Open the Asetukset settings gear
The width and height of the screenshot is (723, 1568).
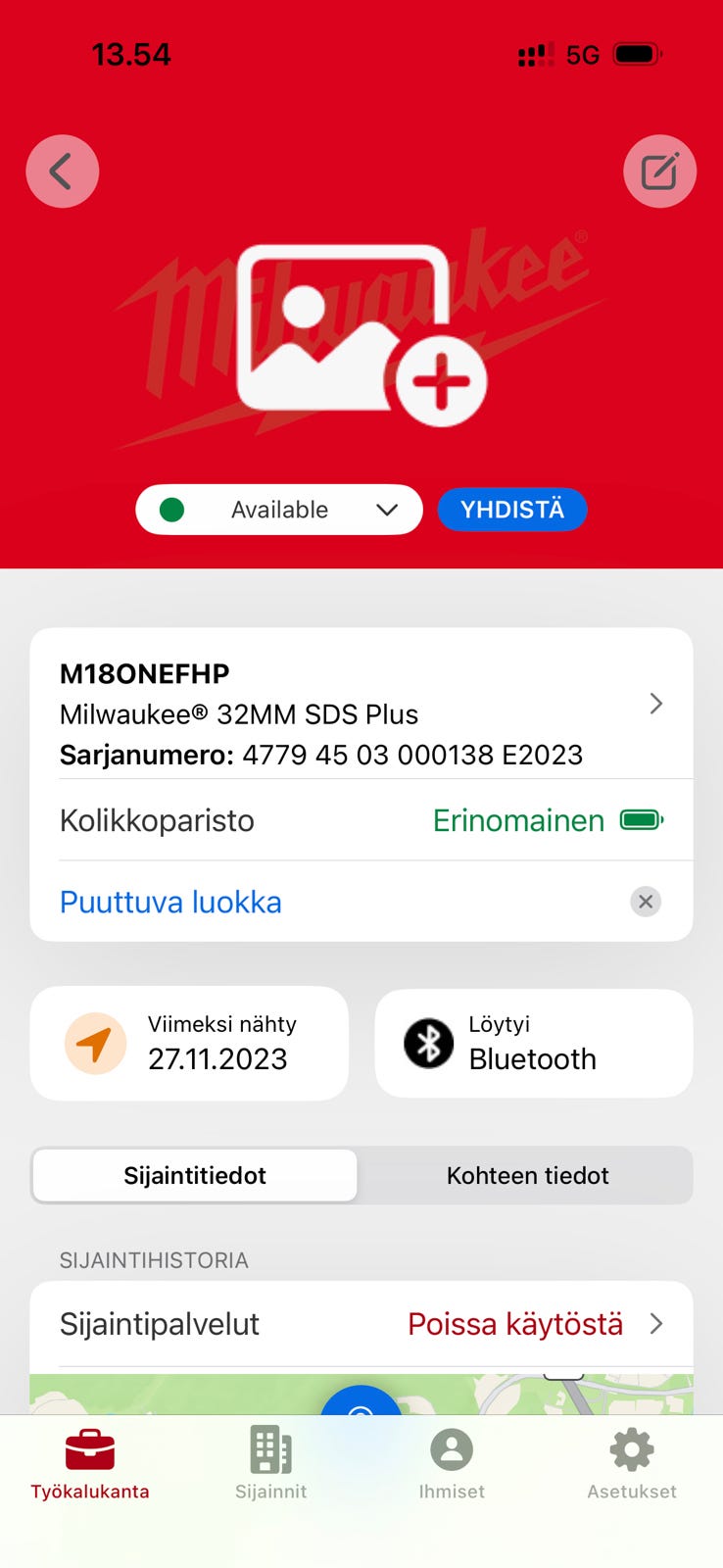631,1465
